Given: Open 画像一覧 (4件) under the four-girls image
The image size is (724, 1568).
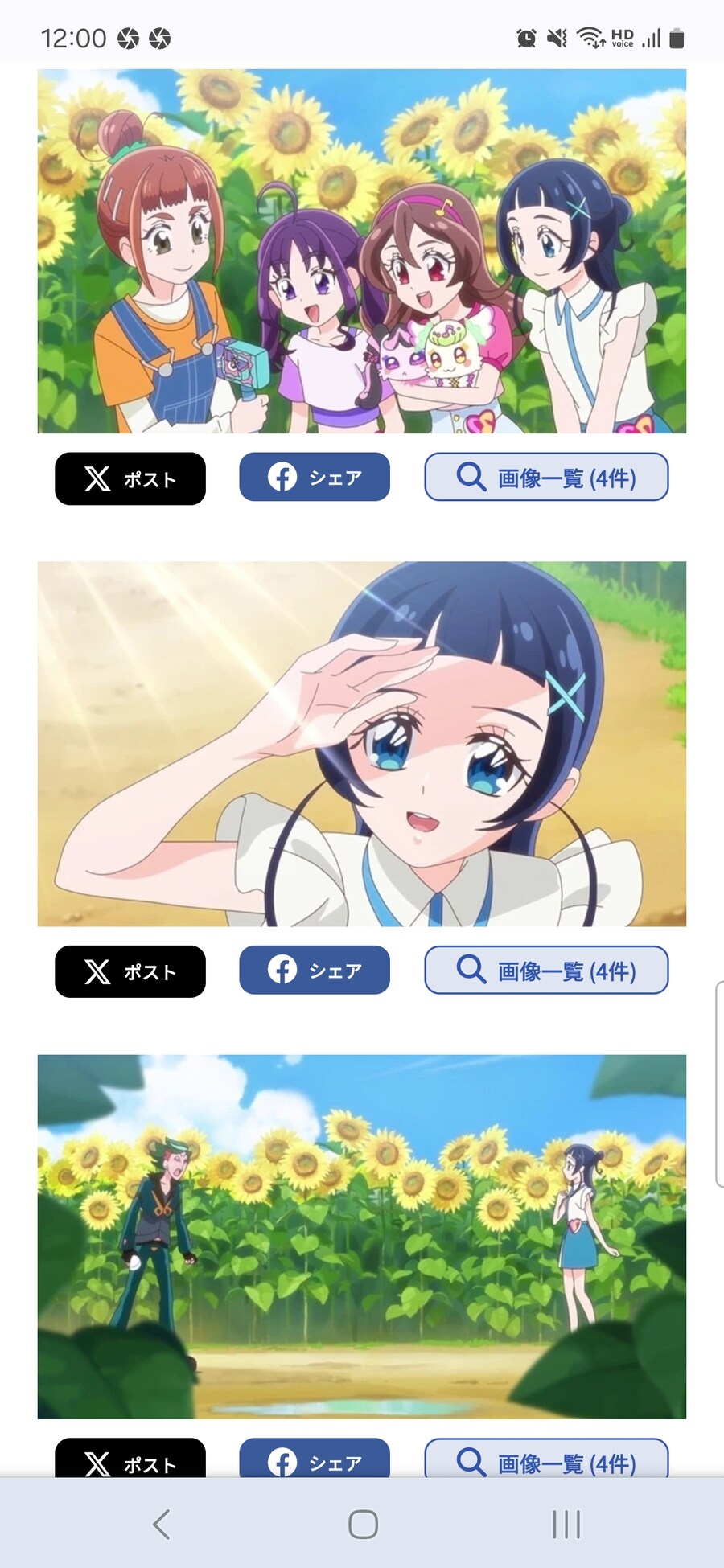Looking at the screenshot, I should [x=546, y=477].
